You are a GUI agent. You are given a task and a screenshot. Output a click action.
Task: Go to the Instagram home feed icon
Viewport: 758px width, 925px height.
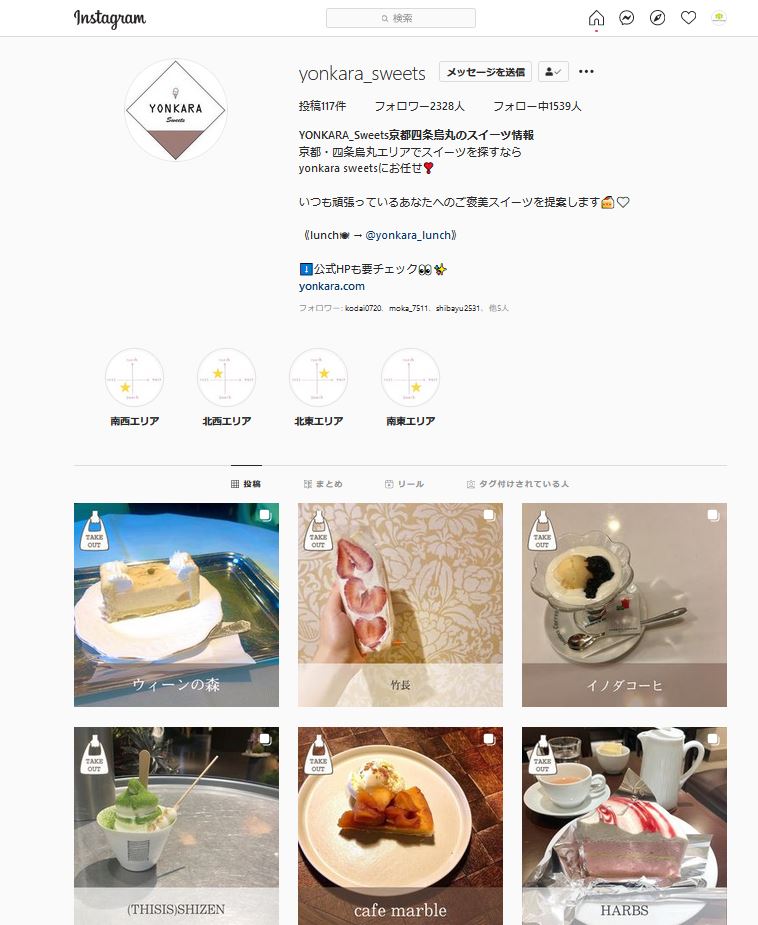point(596,18)
